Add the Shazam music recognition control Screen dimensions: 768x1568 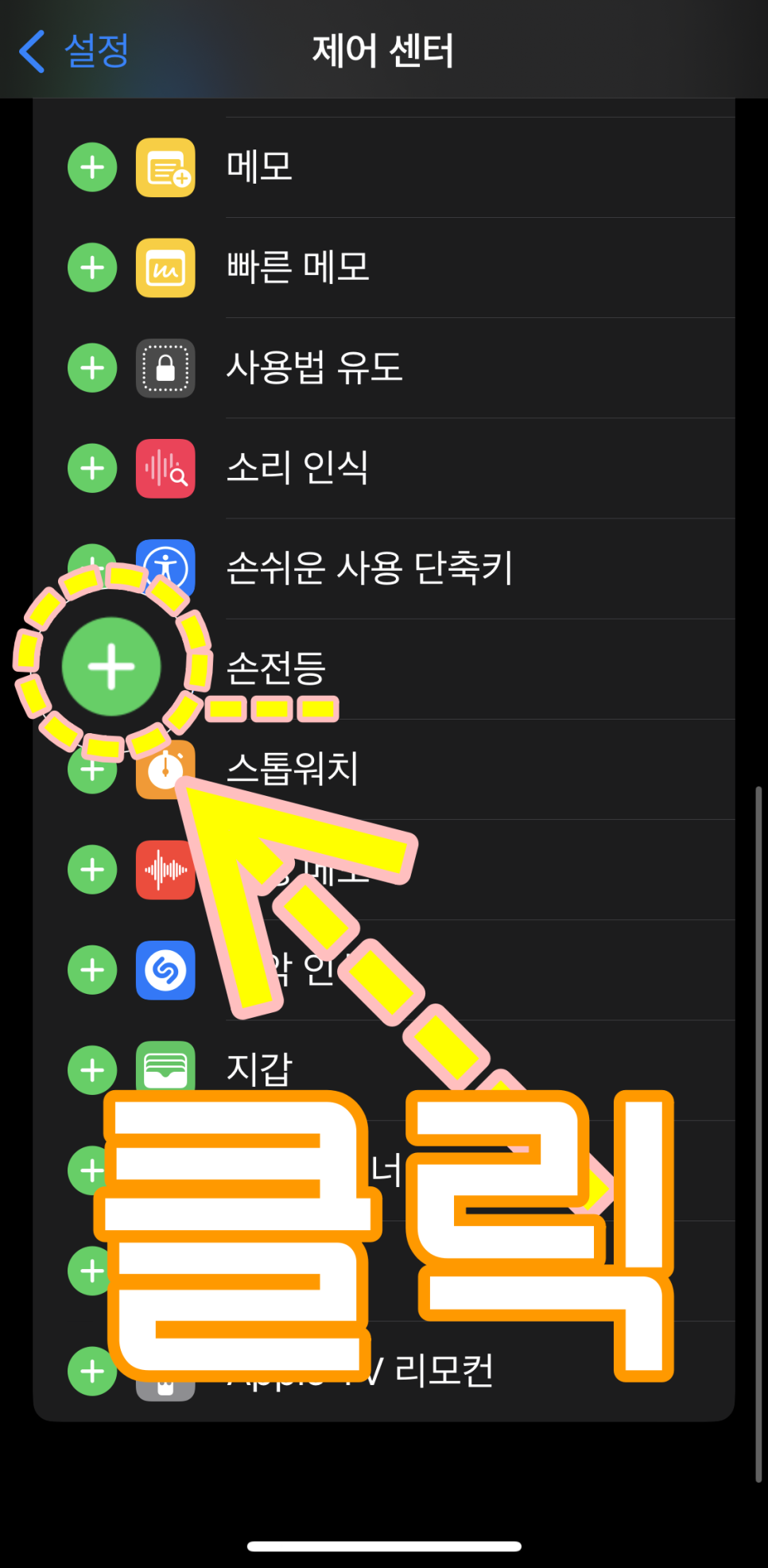pos(92,970)
